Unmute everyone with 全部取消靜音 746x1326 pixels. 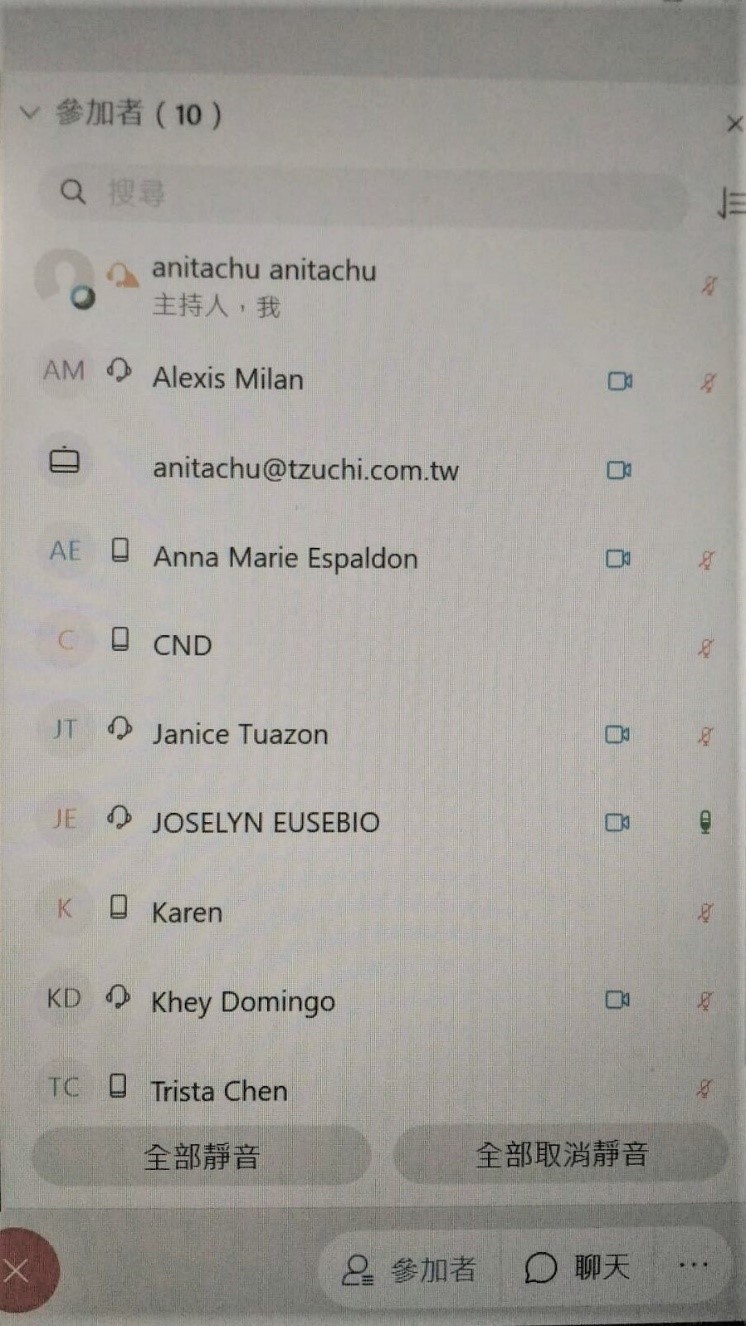561,1155
